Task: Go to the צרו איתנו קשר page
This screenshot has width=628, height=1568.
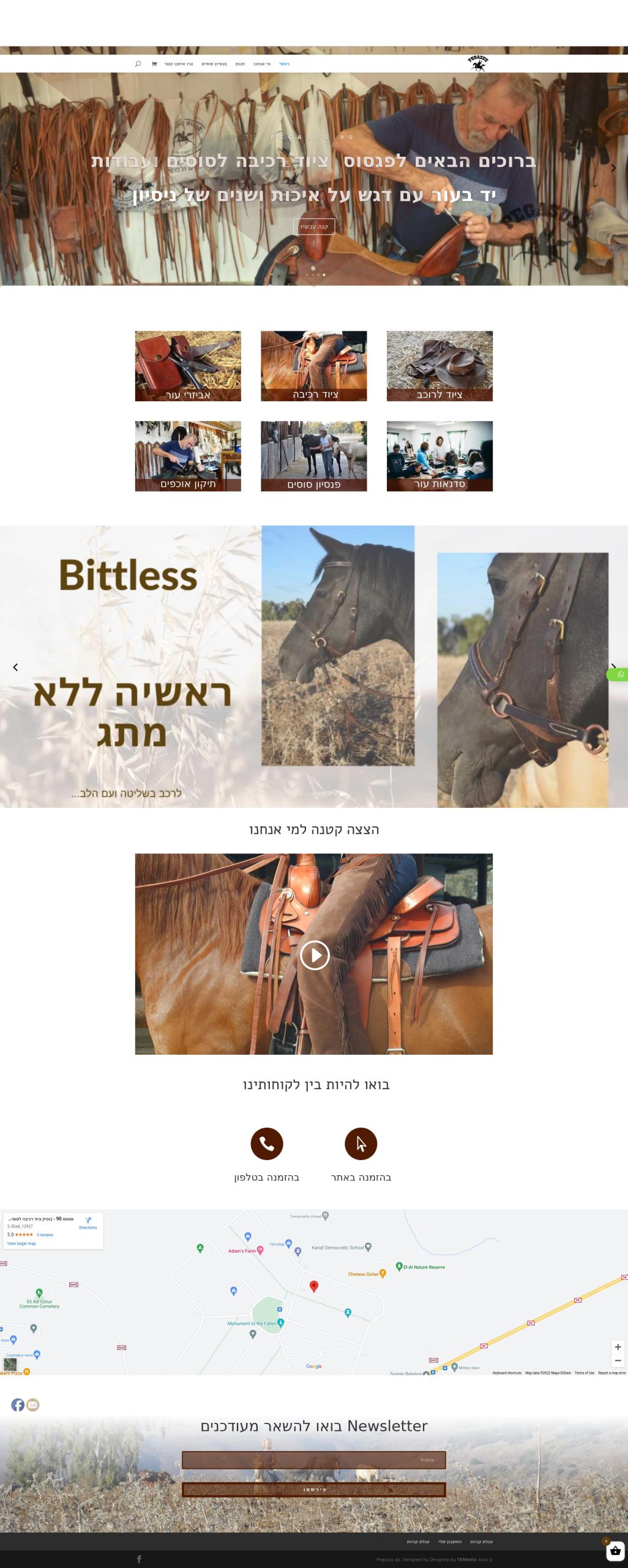Action: pyautogui.click(x=178, y=64)
